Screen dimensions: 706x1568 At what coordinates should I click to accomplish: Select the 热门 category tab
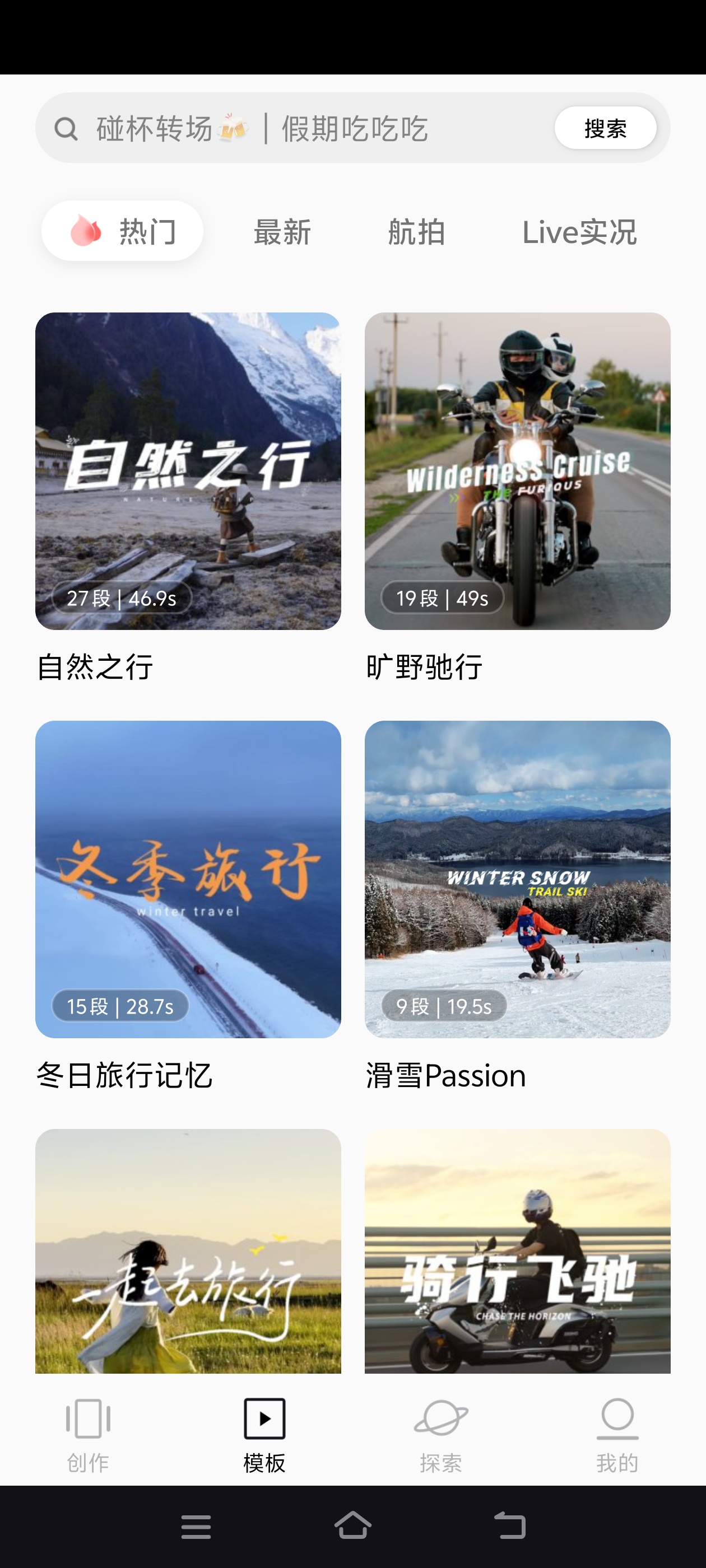pos(123,231)
